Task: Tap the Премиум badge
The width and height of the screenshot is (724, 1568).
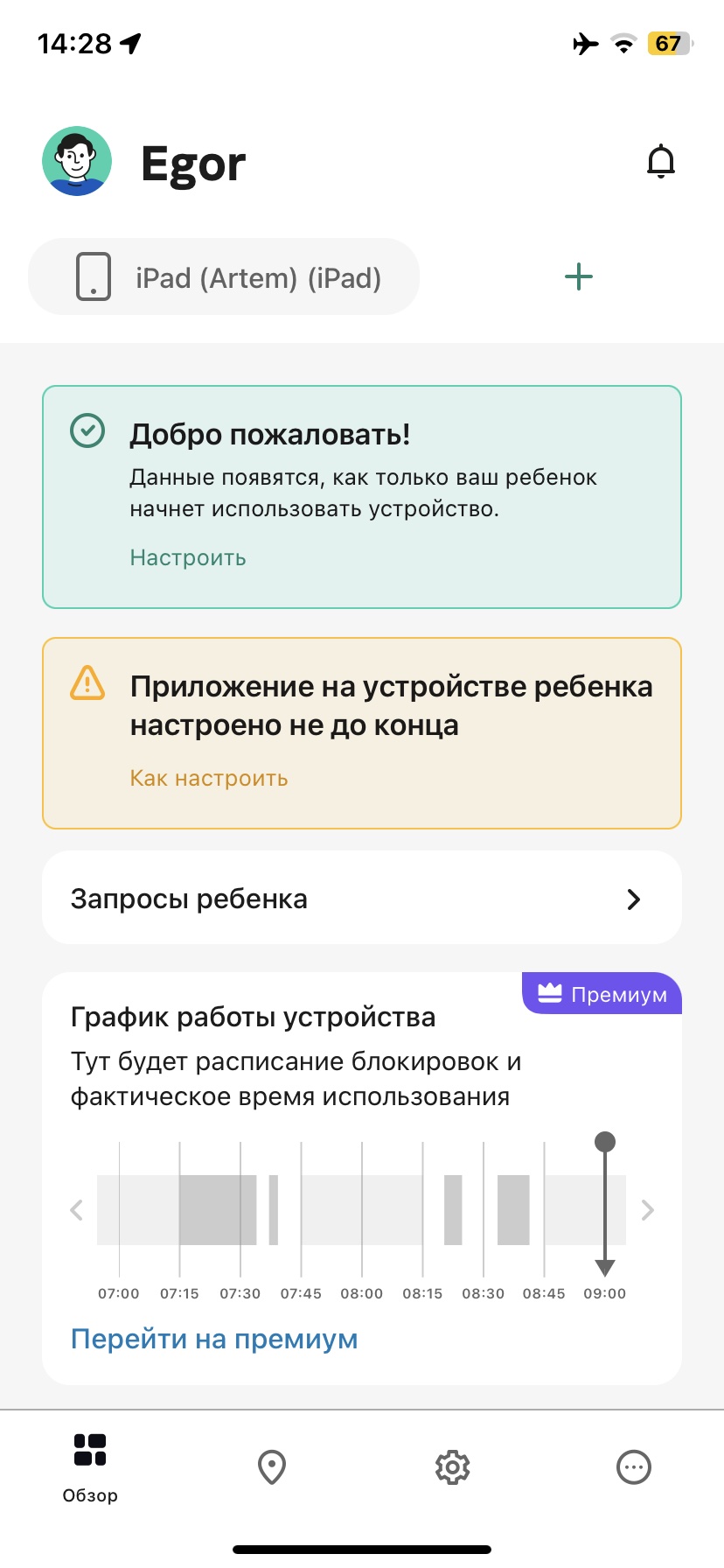Action: (x=602, y=994)
